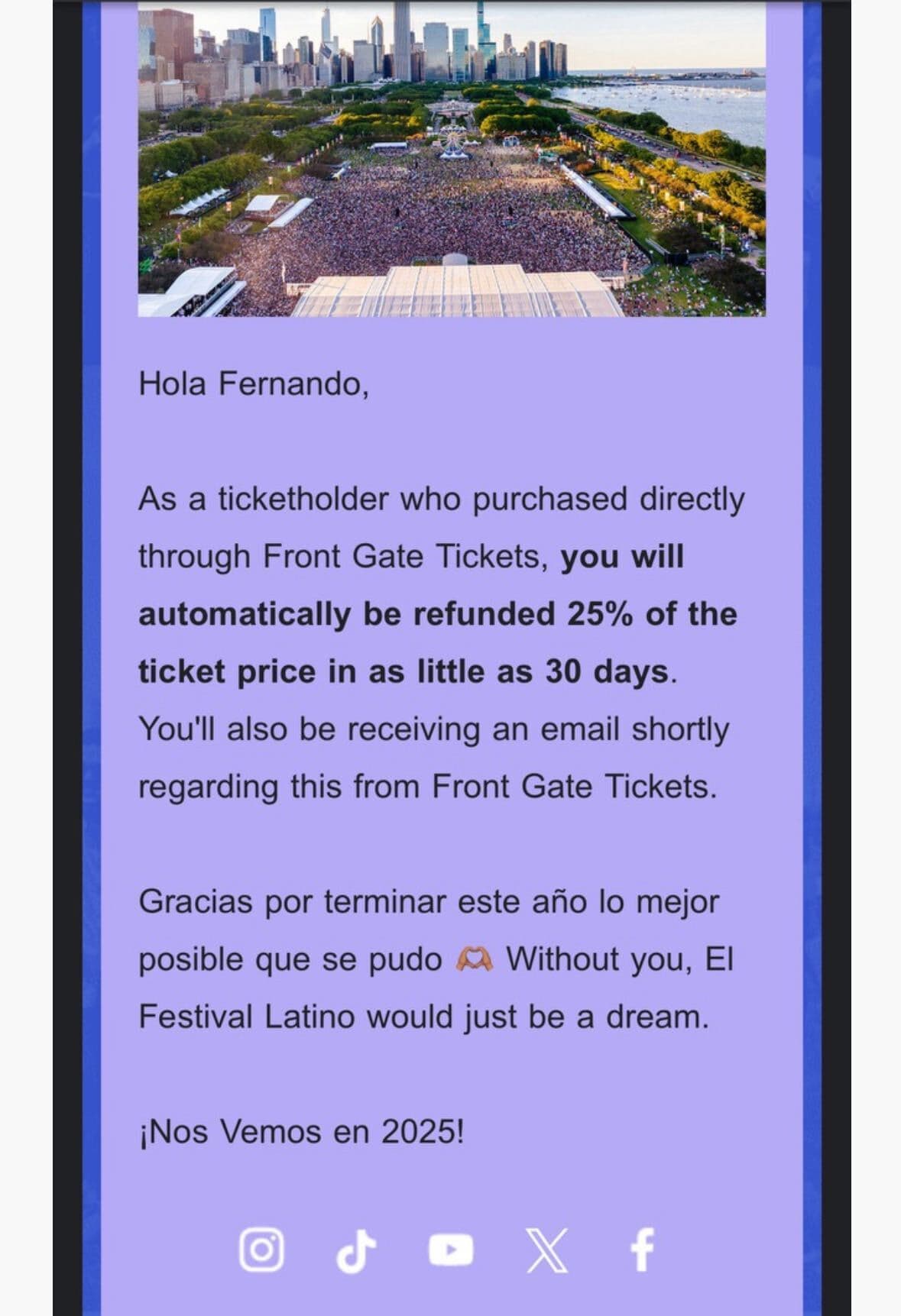
Task: Open the YouTube icon link
Action: pyautogui.click(x=451, y=1250)
